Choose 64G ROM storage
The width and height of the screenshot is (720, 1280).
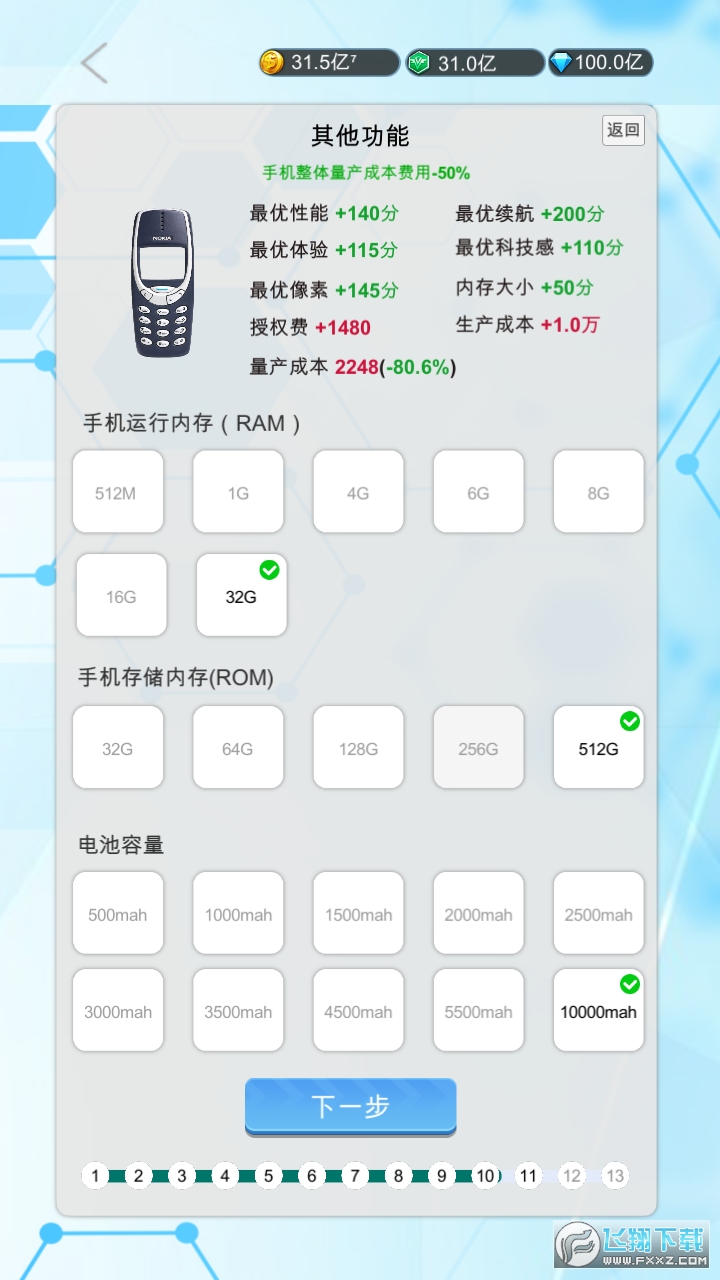click(x=238, y=747)
